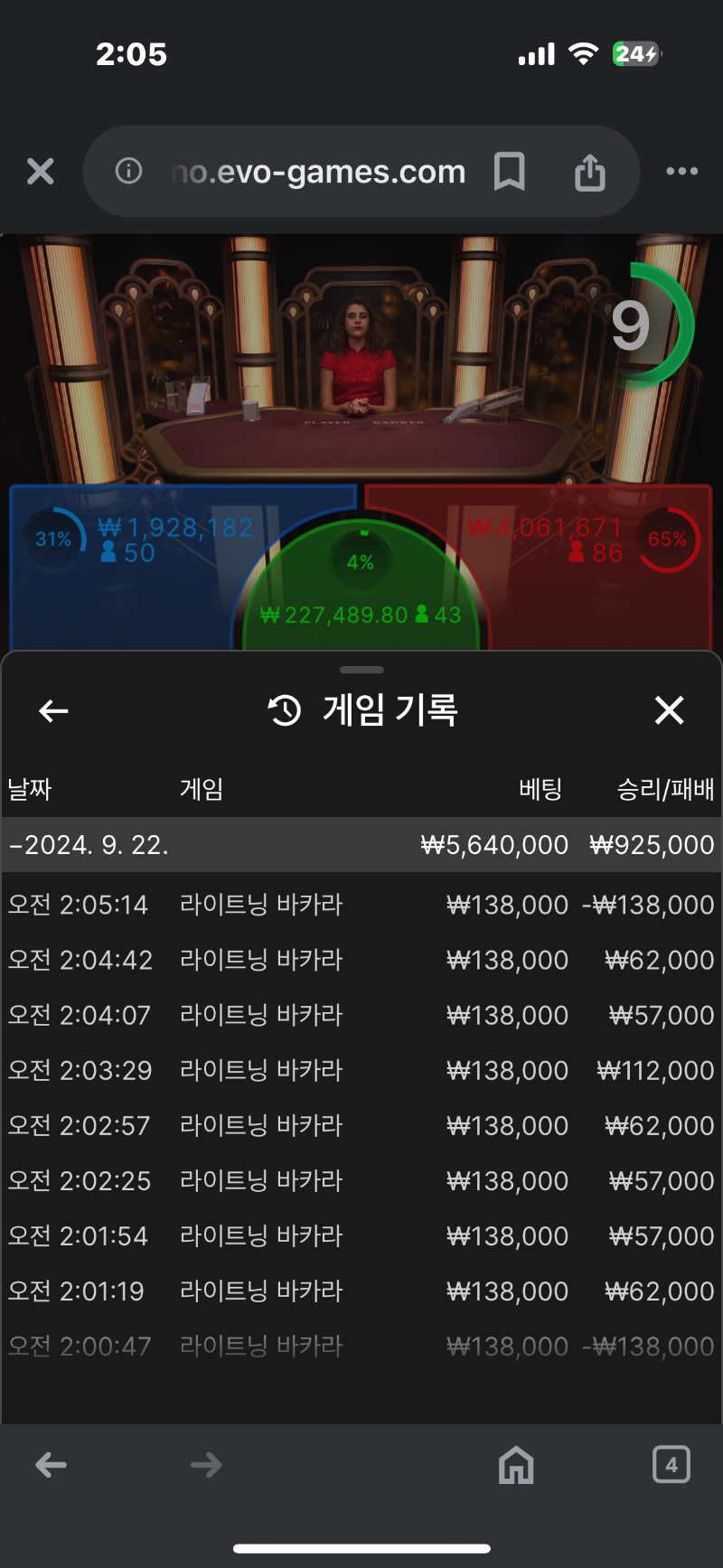View site info icon

(x=129, y=171)
